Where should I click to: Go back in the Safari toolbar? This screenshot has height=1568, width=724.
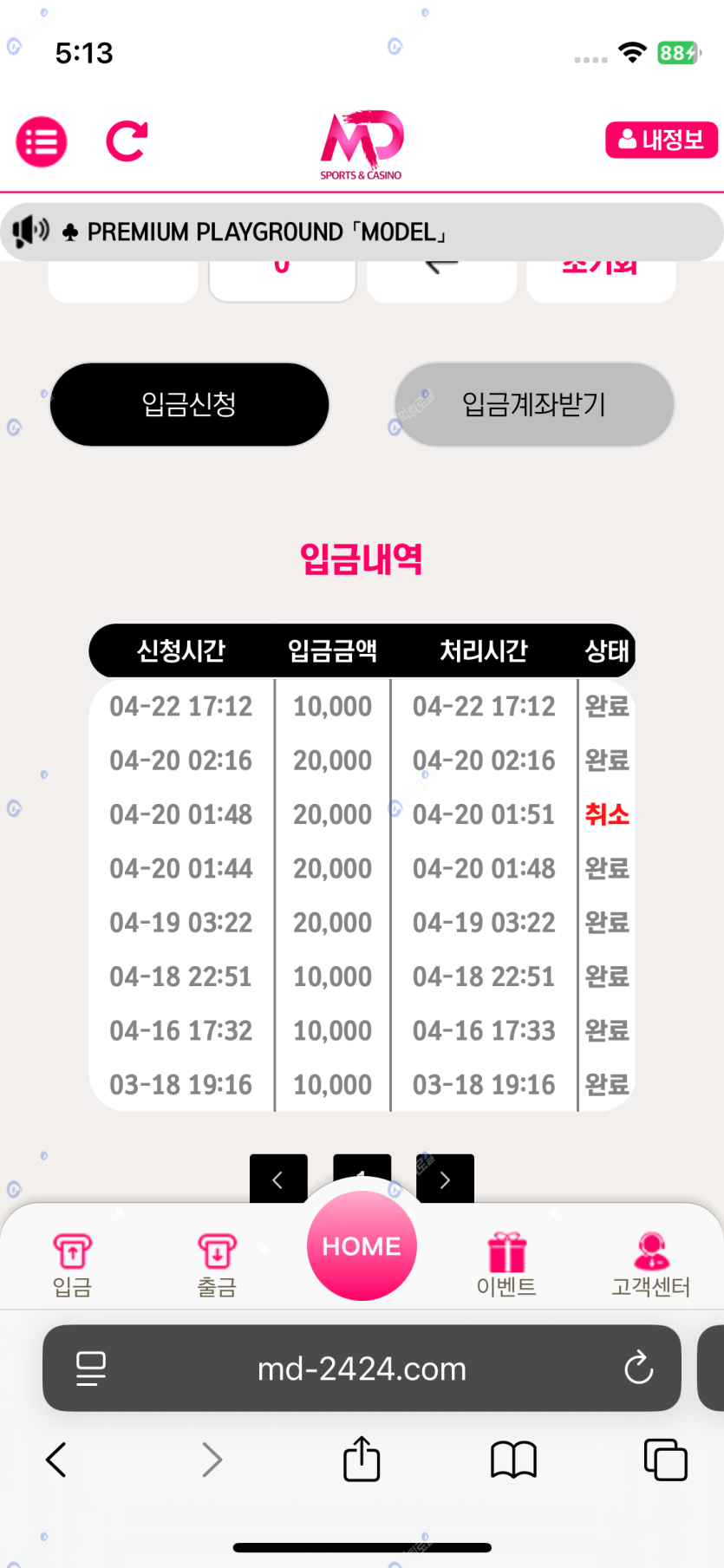(x=56, y=1460)
